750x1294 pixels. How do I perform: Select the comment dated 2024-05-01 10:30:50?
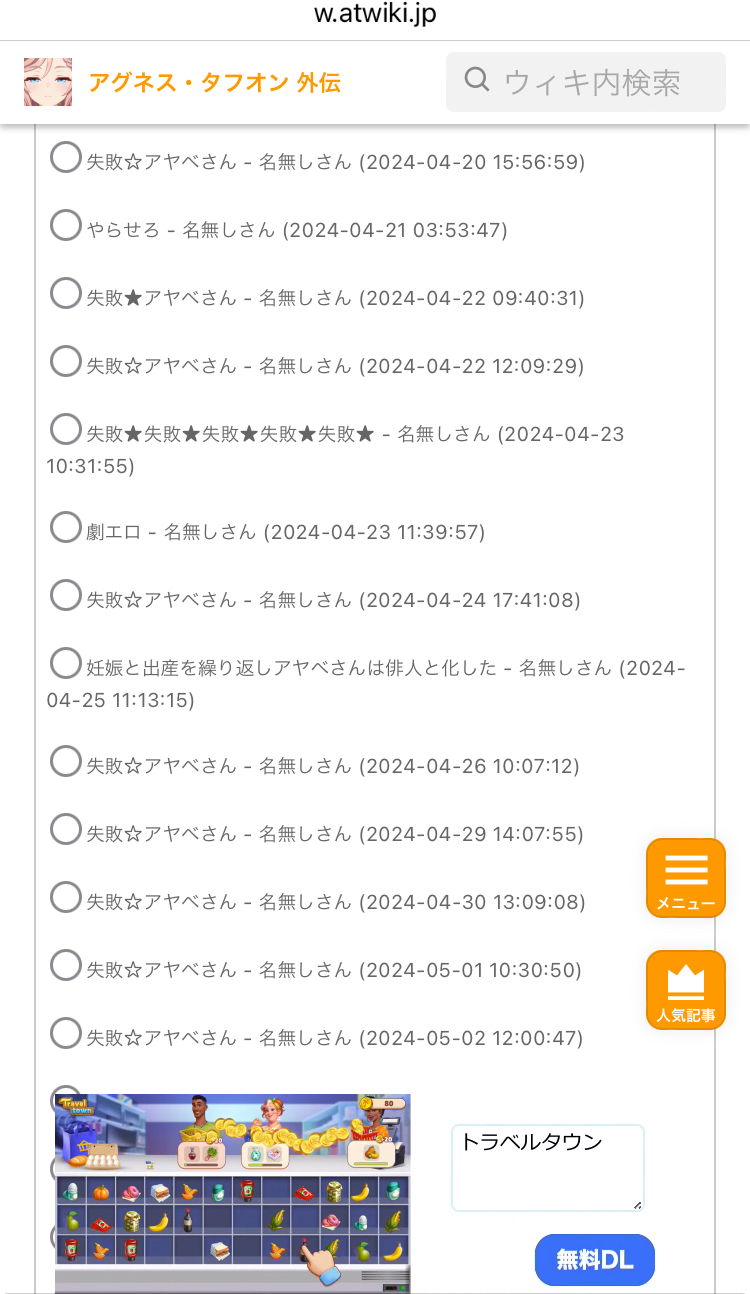click(x=65, y=966)
